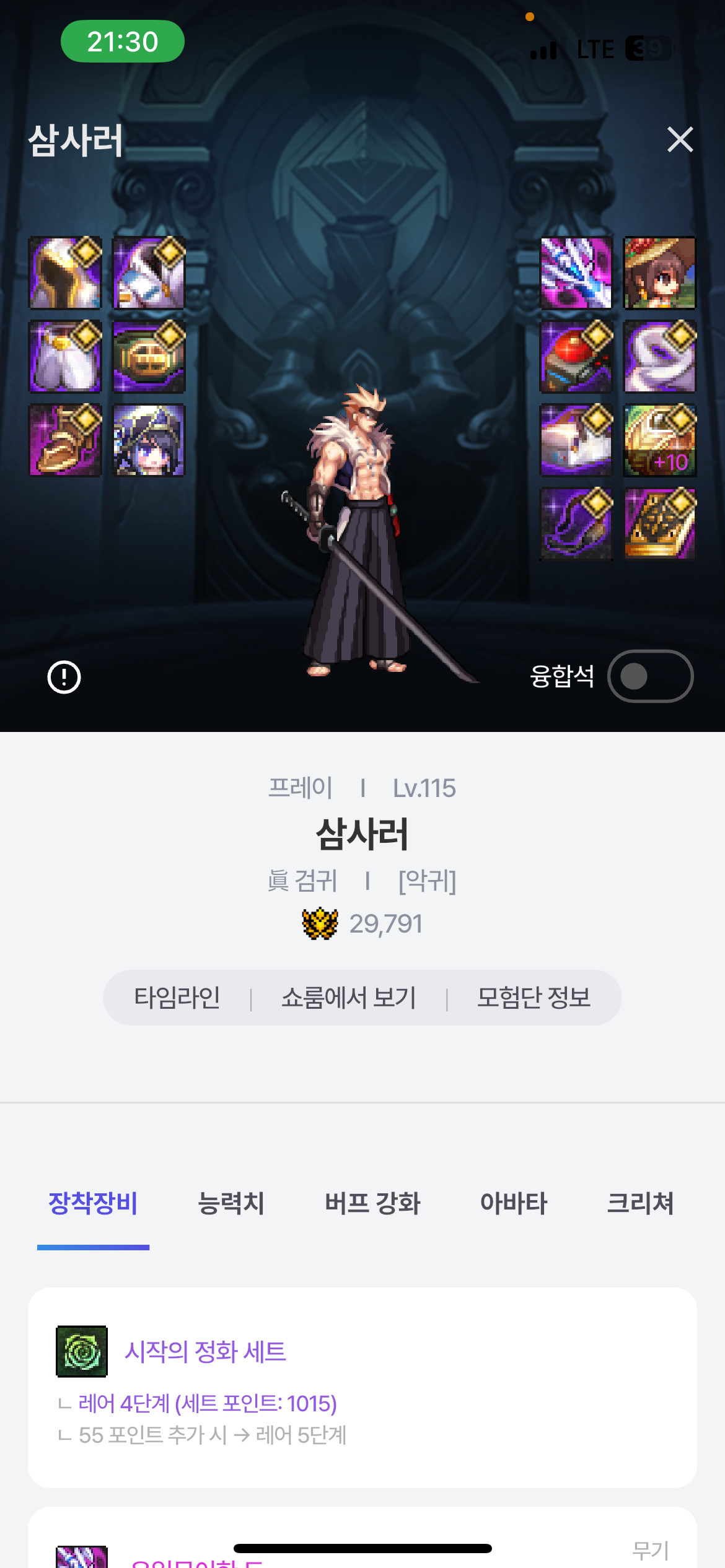Switch to the 버프 강화 tab
725x1568 pixels.
[x=372, y=1203]
